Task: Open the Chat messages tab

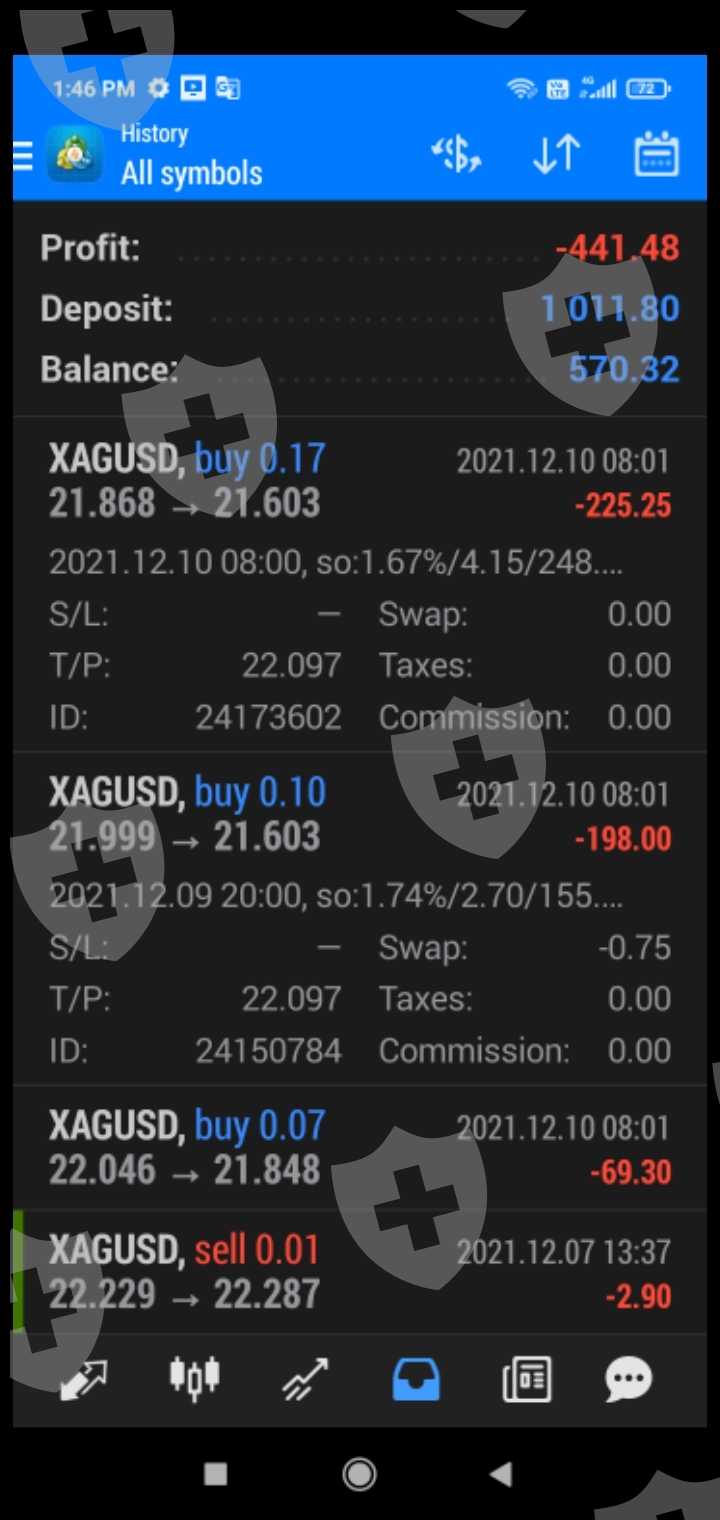Action: tap(629, 1380)
